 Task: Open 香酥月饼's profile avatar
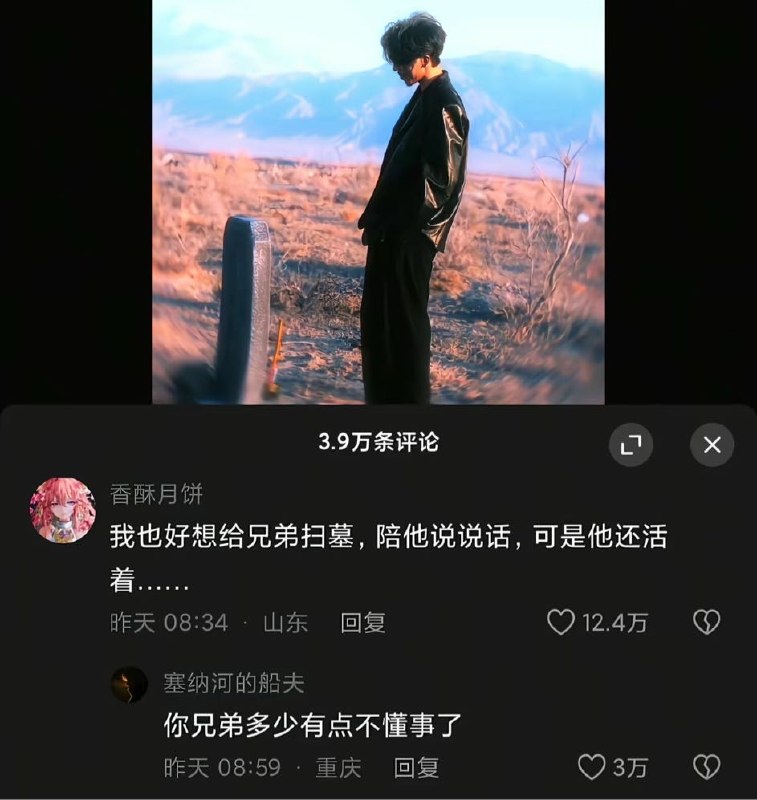tap(62, 510)
